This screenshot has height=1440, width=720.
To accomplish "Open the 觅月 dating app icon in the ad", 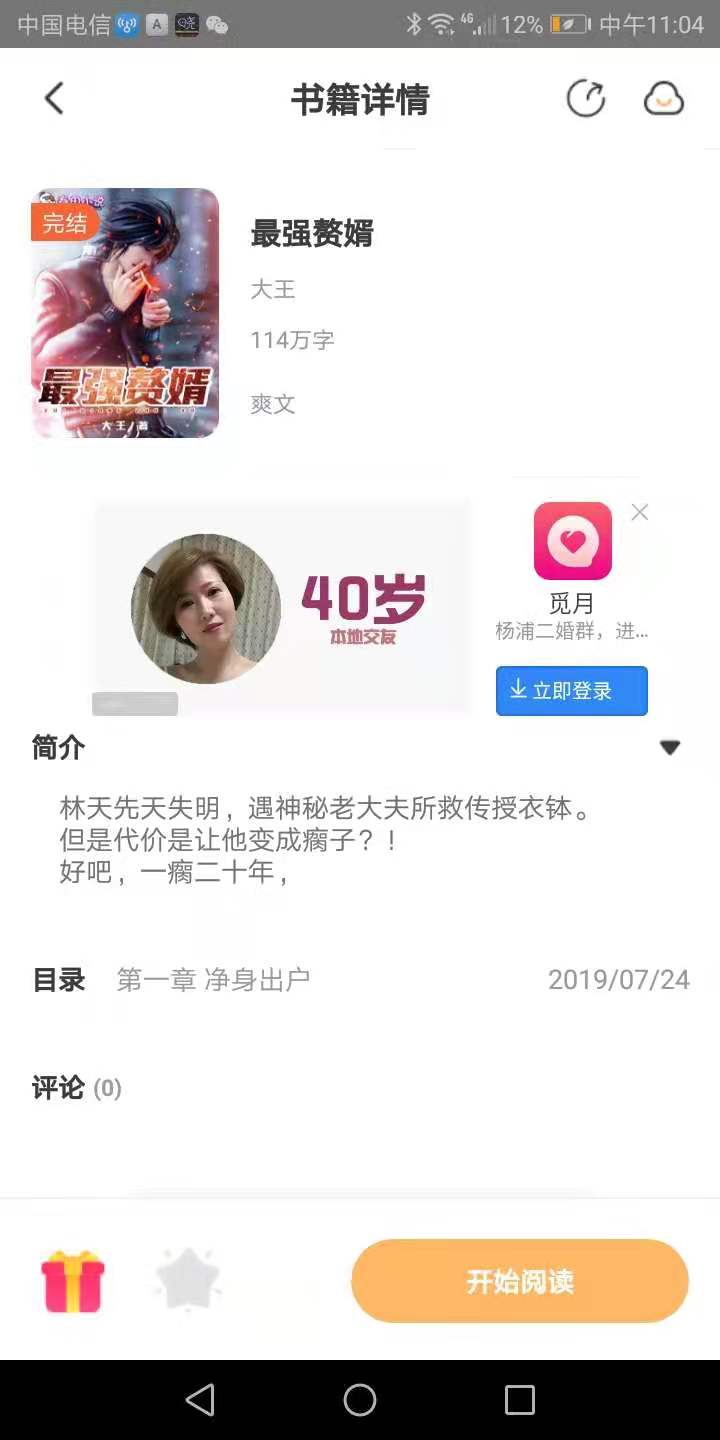I will click(x=571, y=541).
